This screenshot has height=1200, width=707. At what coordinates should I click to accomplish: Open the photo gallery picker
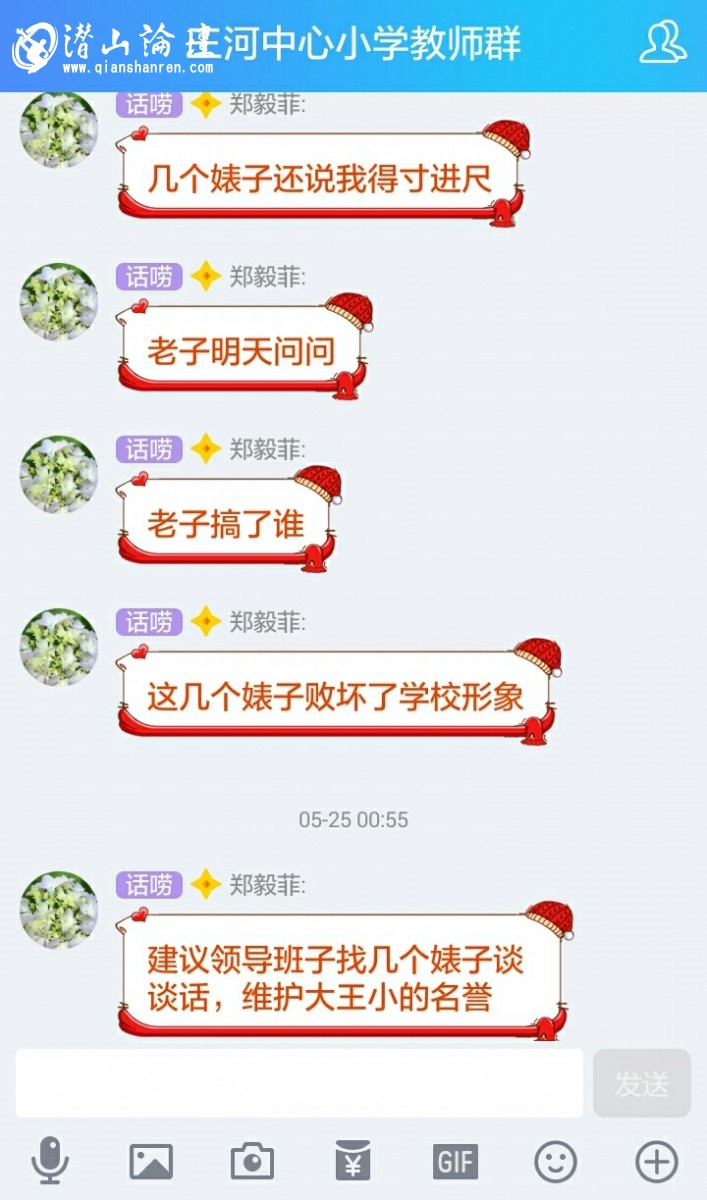pyautogui.click(x=151, y=1162)
